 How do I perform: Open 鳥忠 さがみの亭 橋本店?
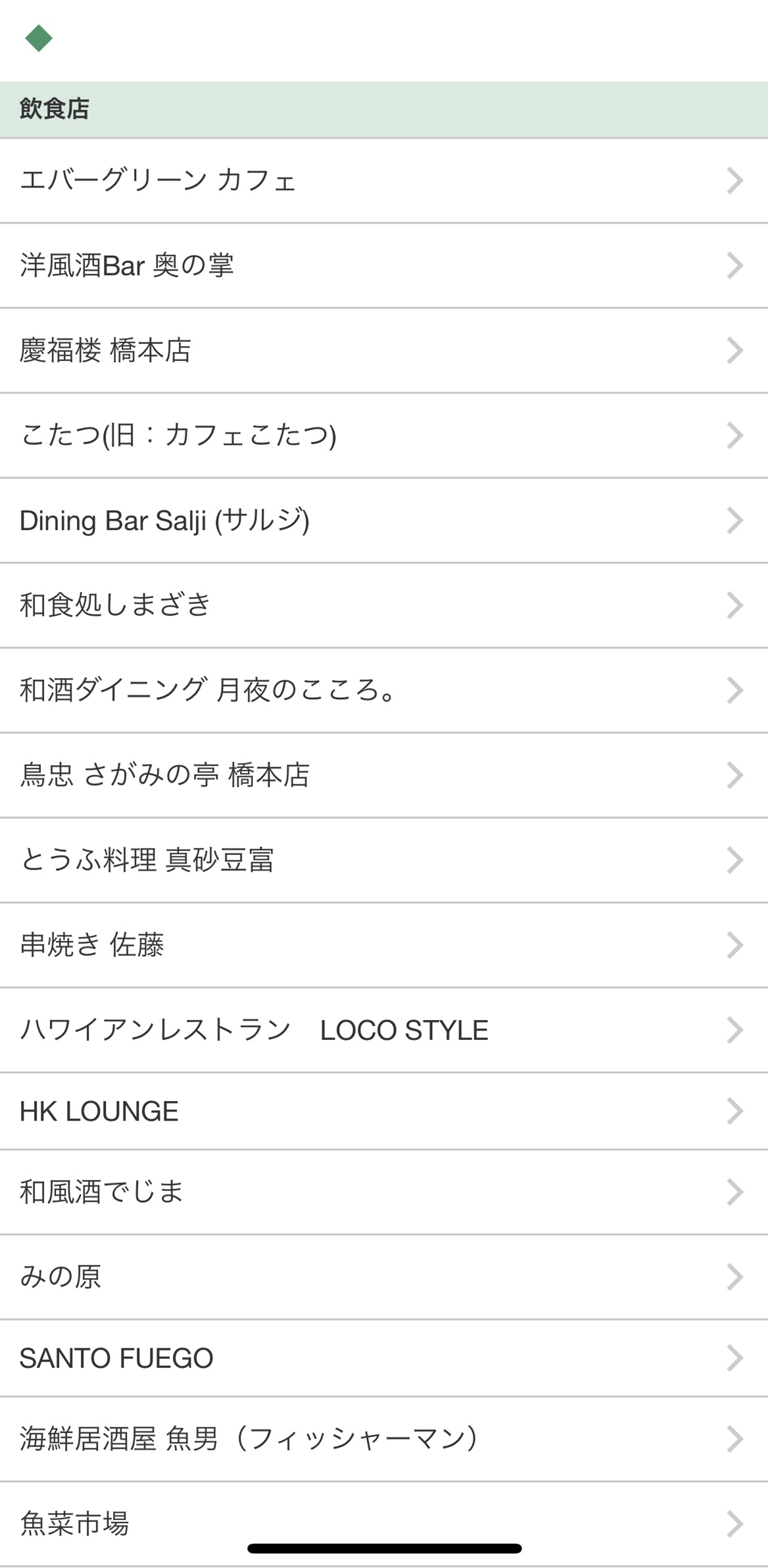384,775
